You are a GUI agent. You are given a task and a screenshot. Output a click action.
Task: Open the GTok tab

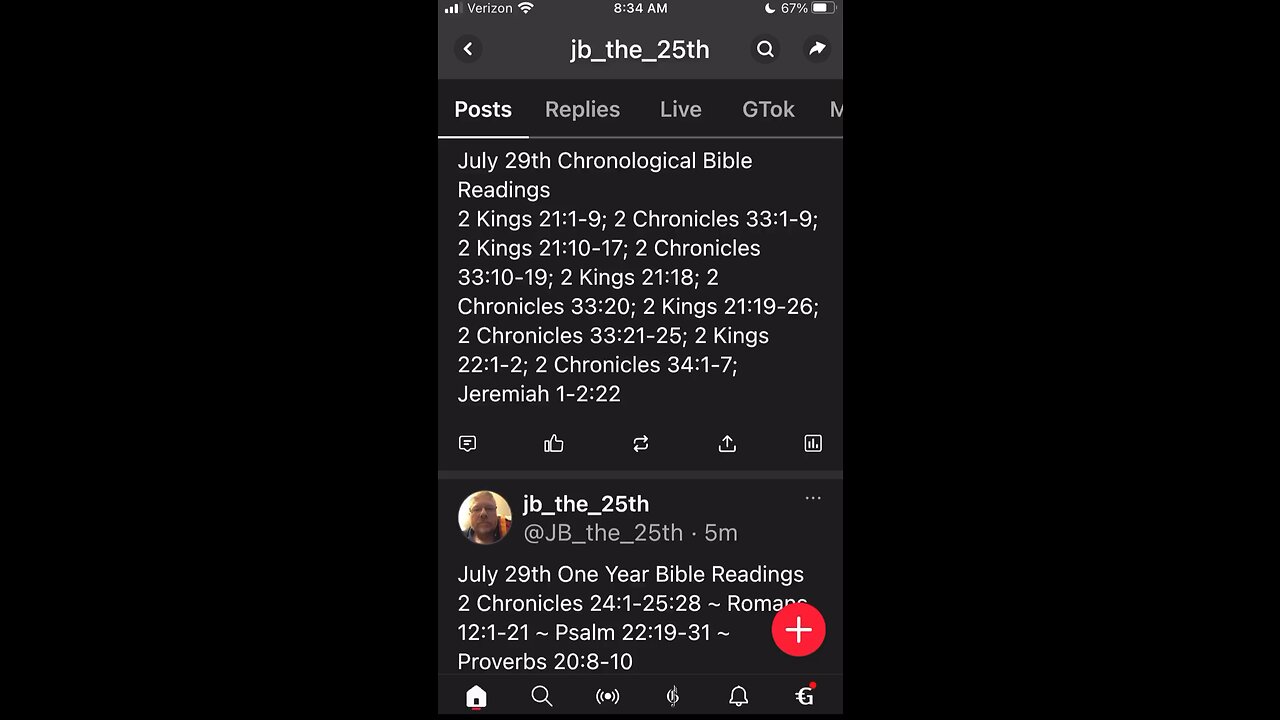coord(768,109)
